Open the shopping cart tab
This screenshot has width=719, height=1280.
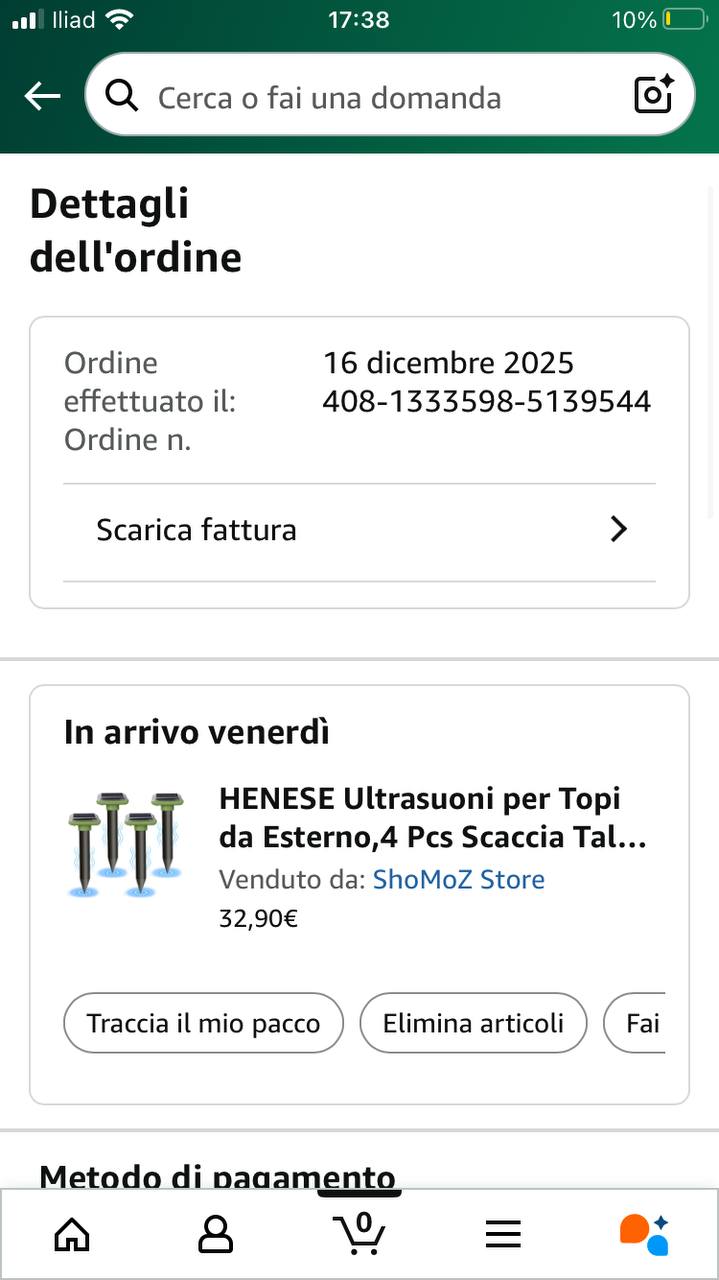359,1234
